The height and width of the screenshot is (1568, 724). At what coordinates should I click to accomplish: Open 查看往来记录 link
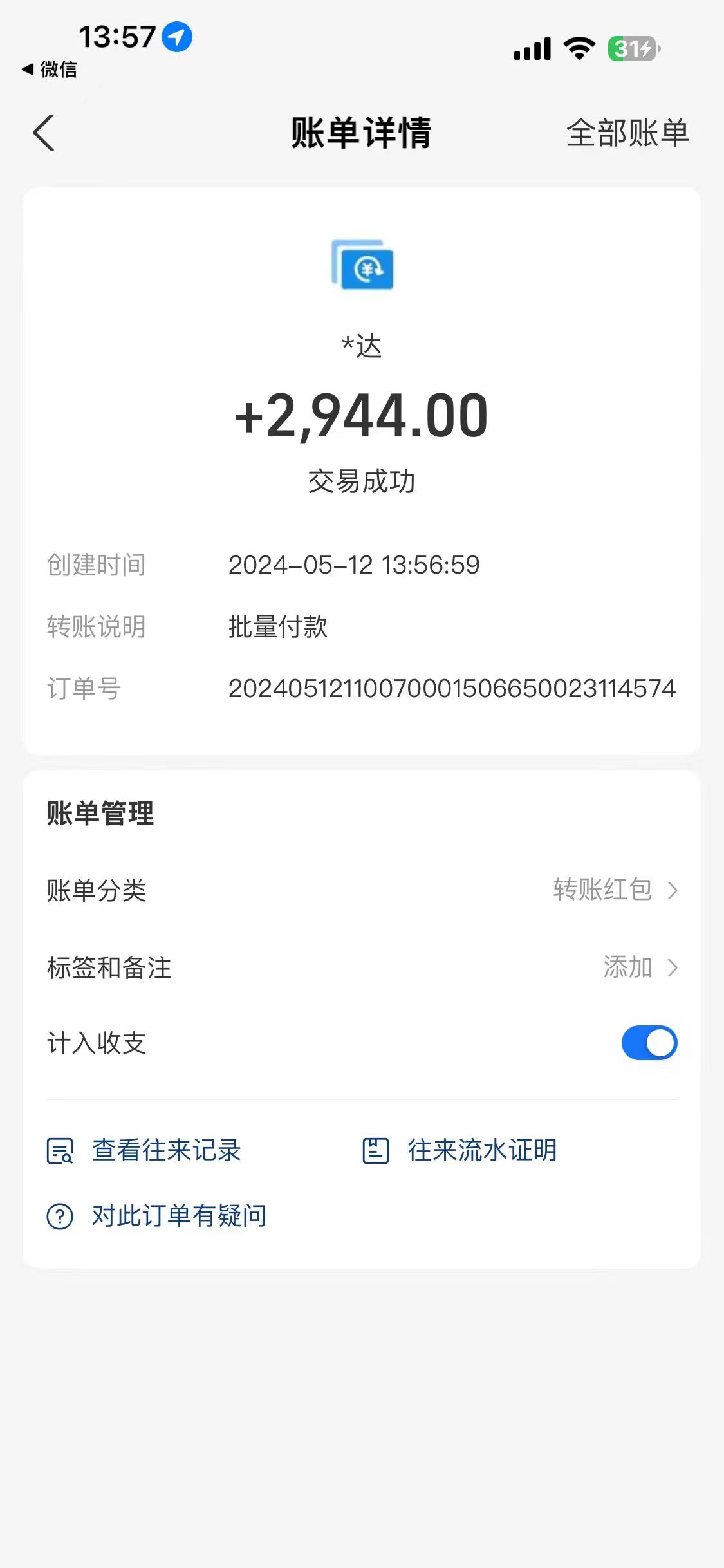[166, 1151]
